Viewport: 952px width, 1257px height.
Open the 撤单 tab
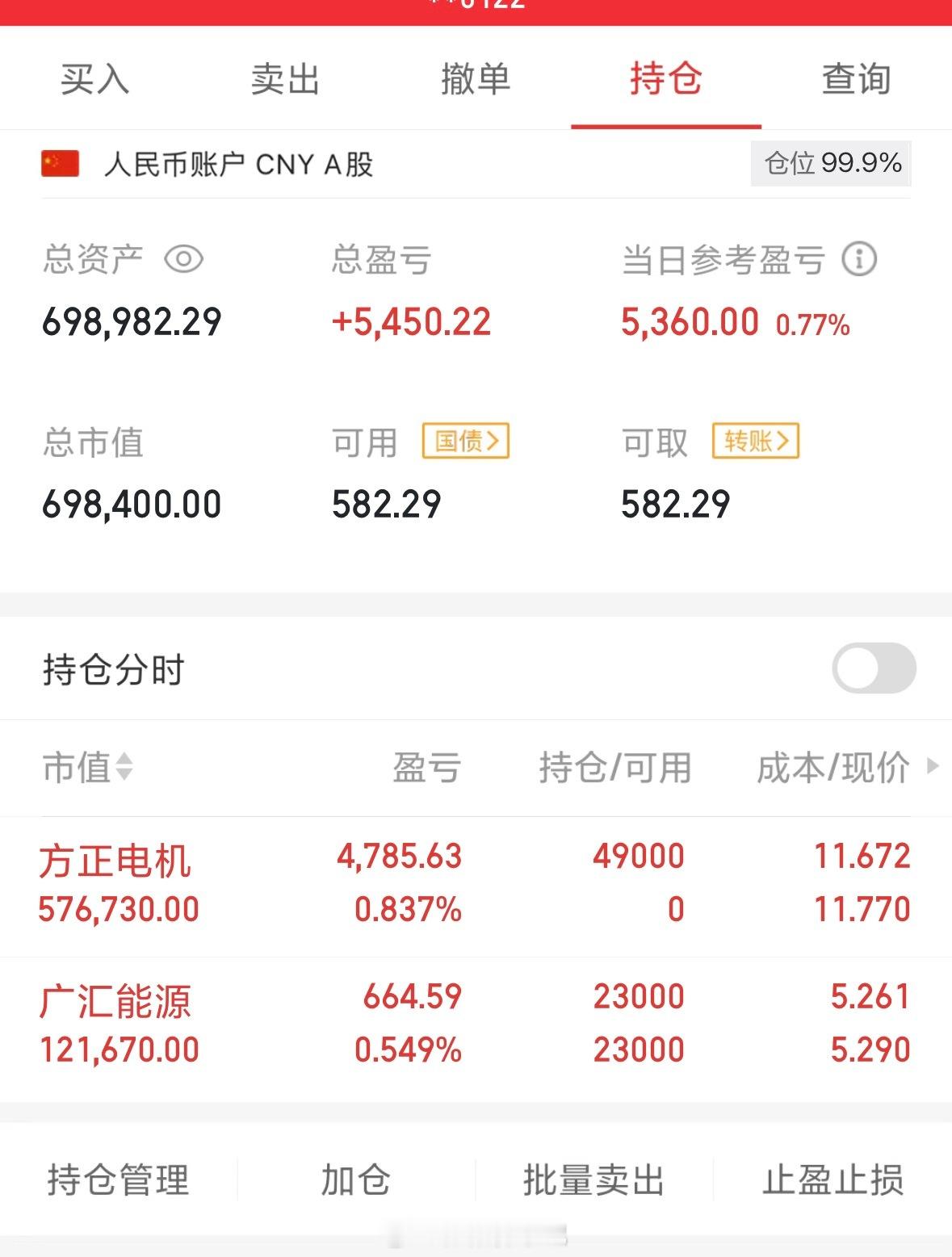click(475, 79)
